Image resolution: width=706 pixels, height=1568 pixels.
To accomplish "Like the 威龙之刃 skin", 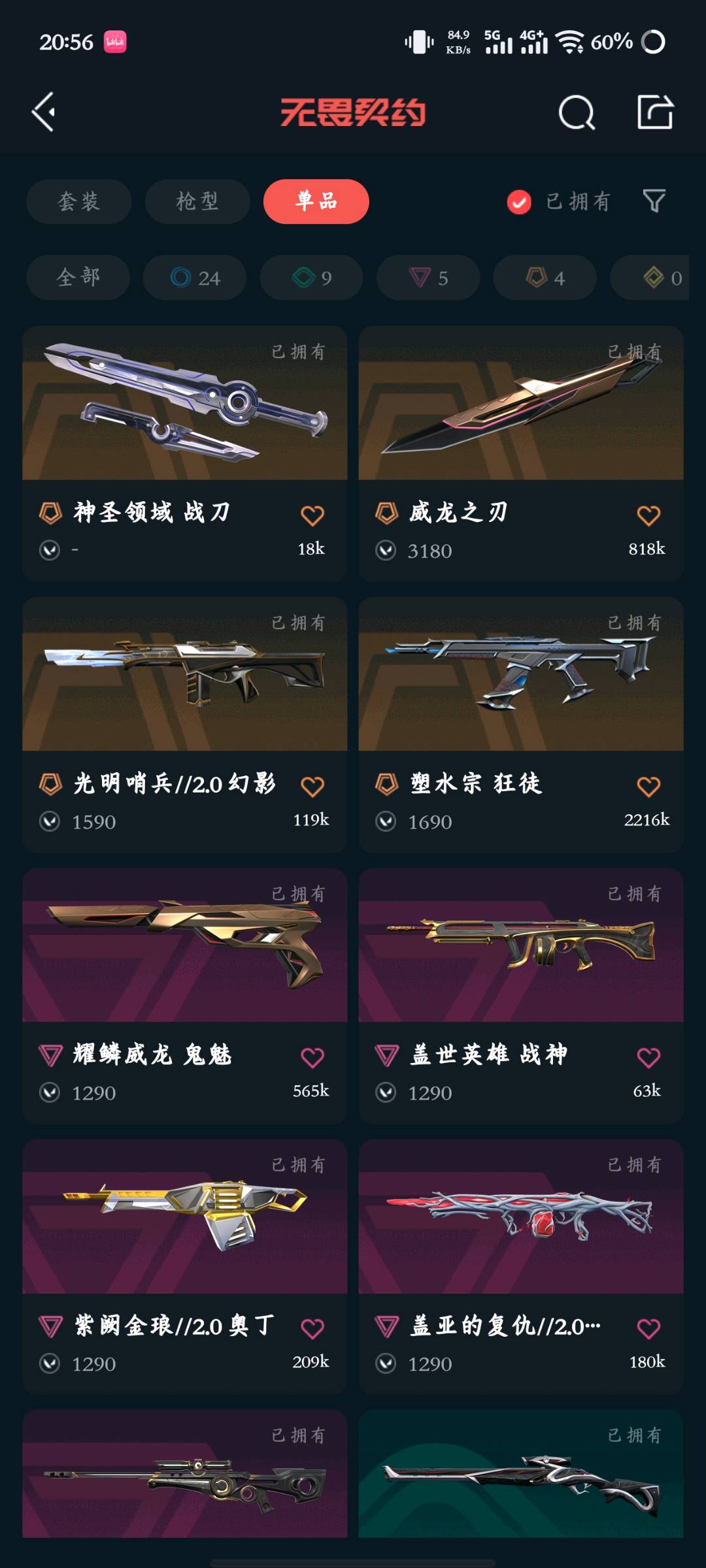I will [648, 516].
